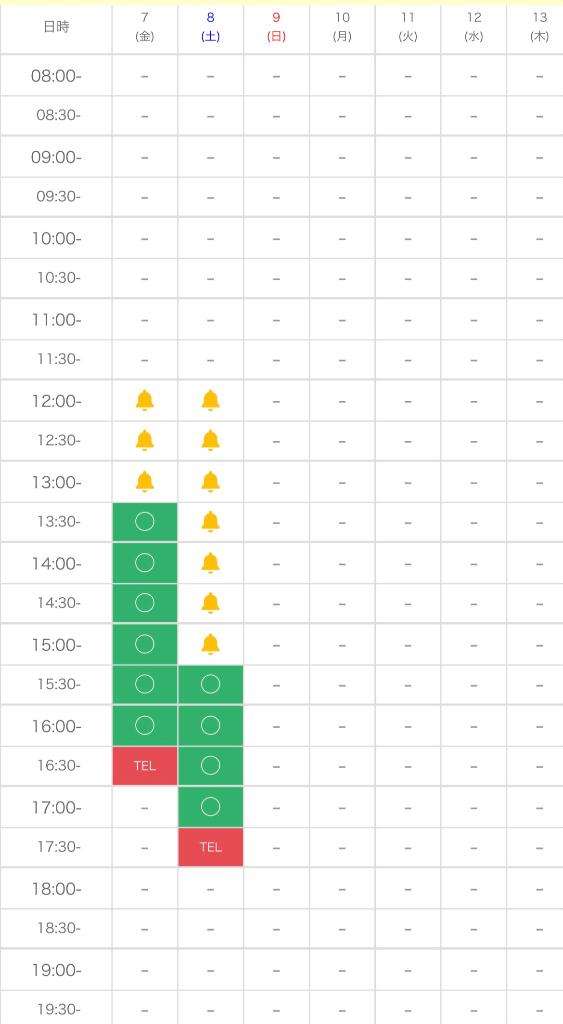Tap the 12:00 bell on Friday 7
The image size is (563, 1024).
pyautogui.click(x=144, y=400)
